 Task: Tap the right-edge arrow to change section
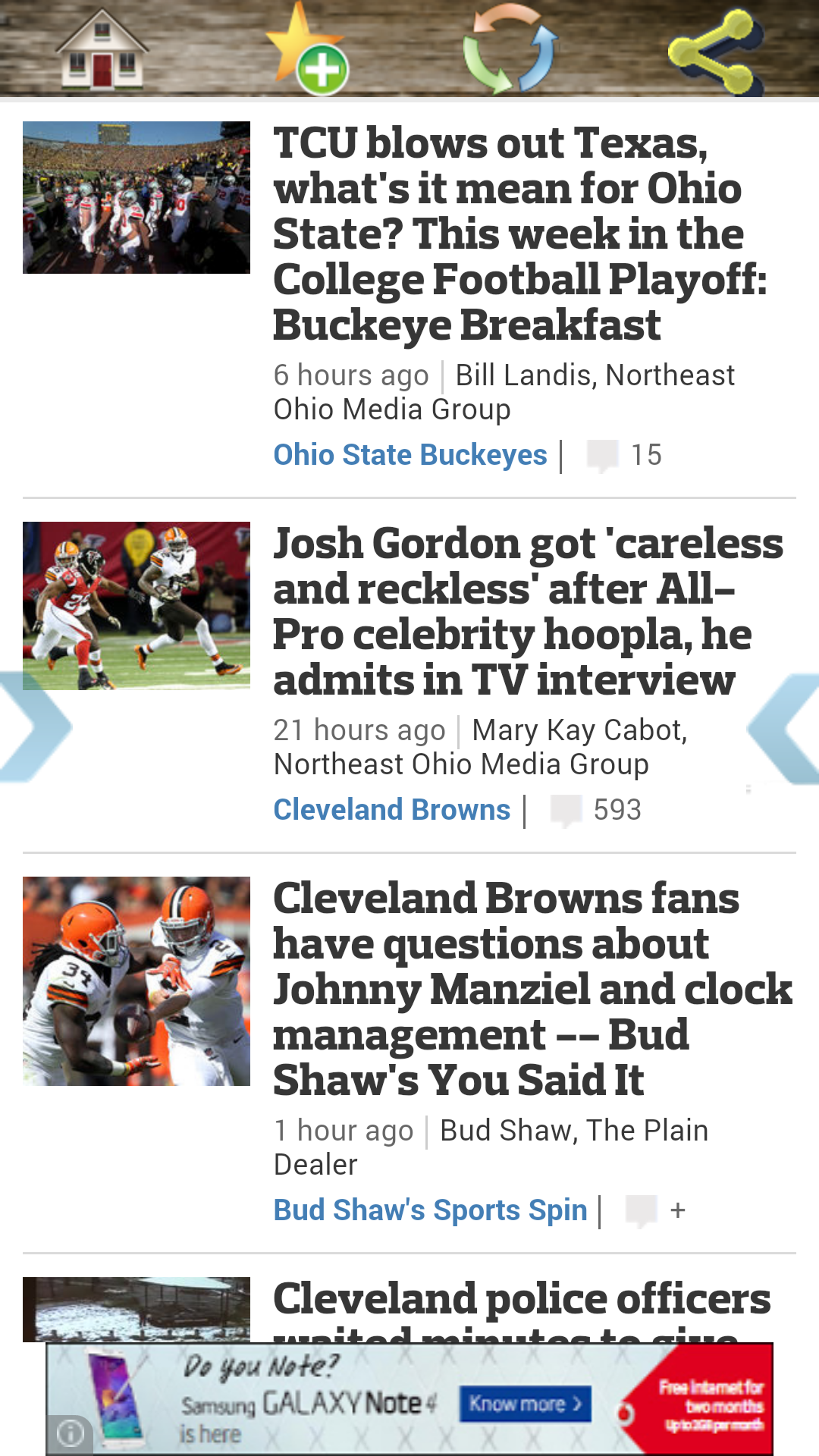click(787, 728)
